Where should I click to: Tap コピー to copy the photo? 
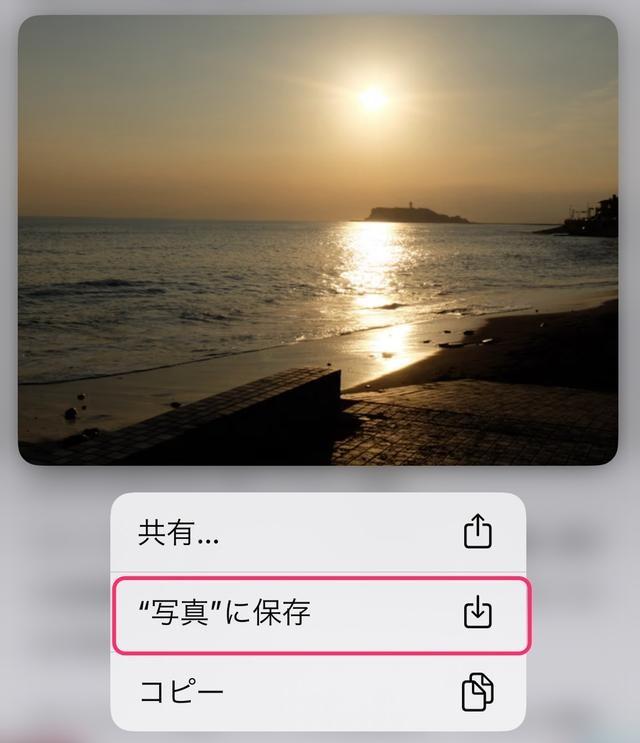318,692
